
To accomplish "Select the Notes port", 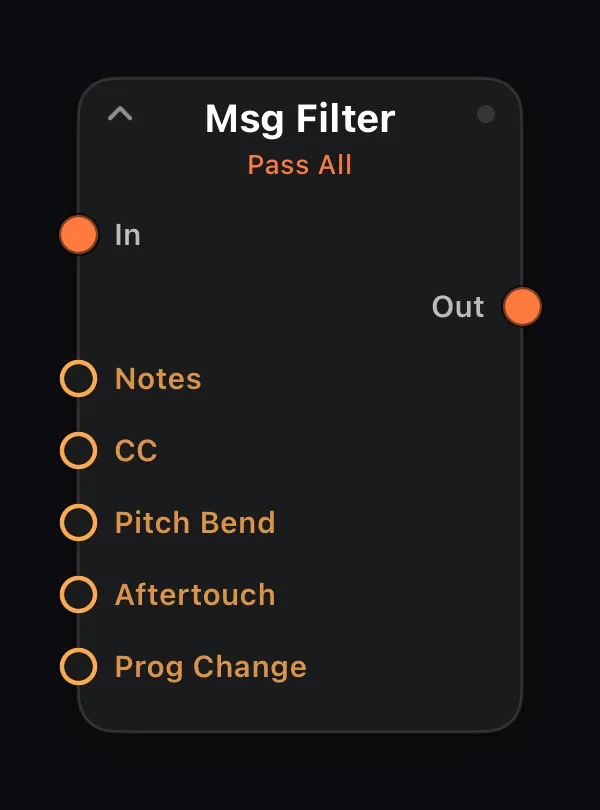I will pos(79,379).
